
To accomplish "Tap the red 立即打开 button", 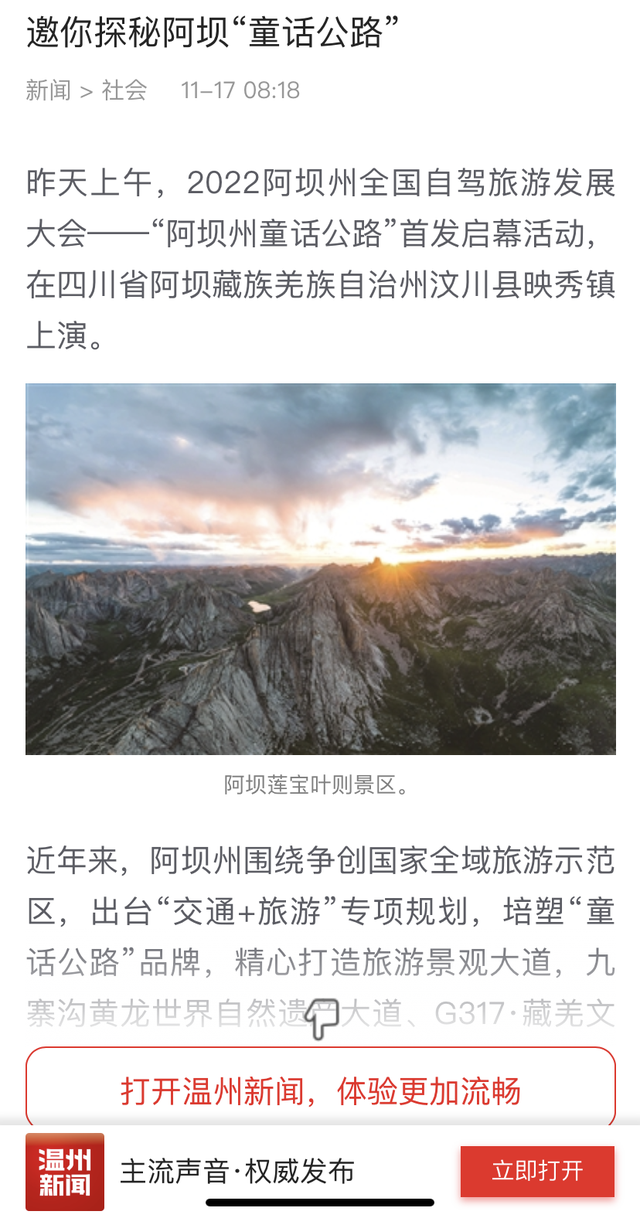I will click(537, 1171).
